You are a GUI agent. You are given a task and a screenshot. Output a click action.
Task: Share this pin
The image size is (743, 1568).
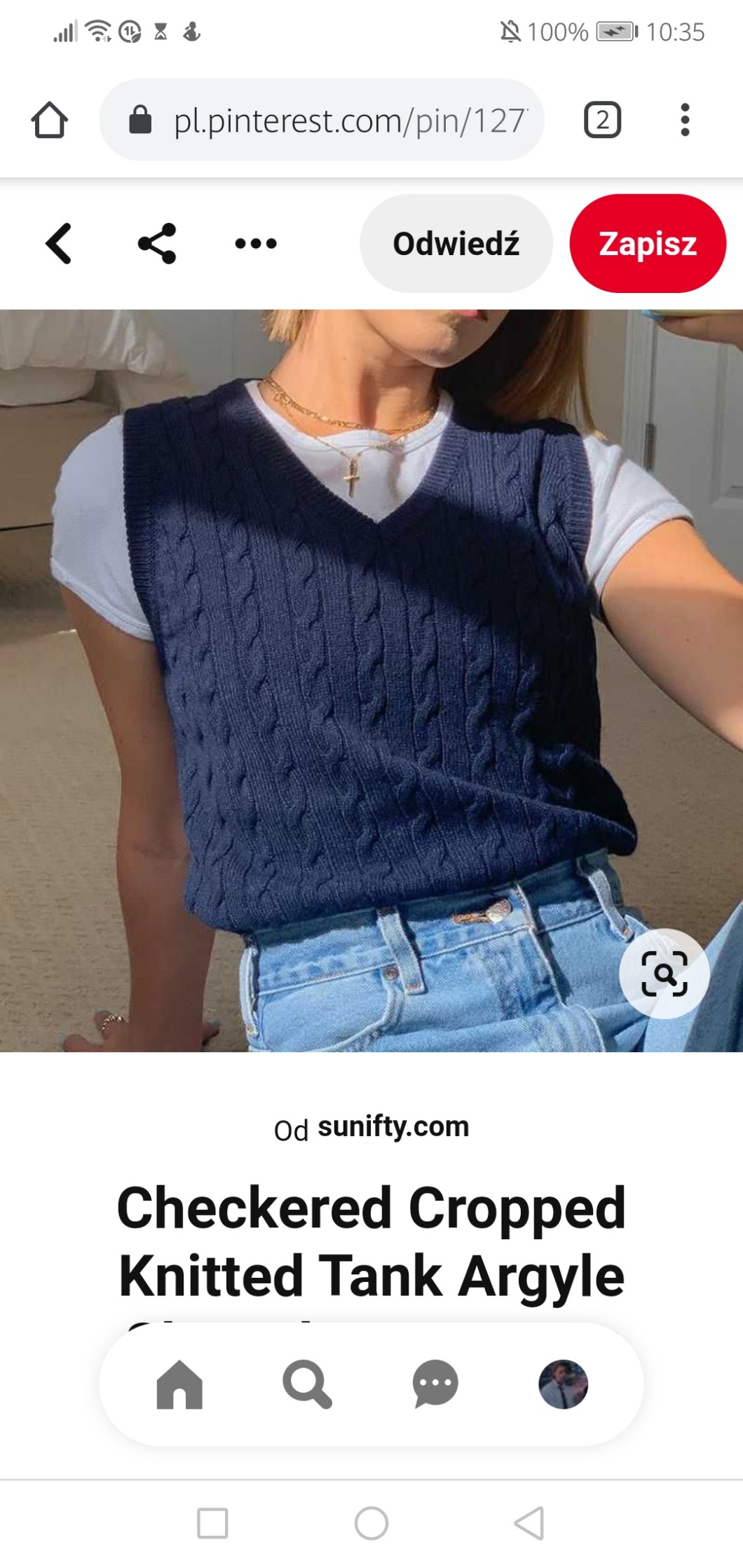157,243
